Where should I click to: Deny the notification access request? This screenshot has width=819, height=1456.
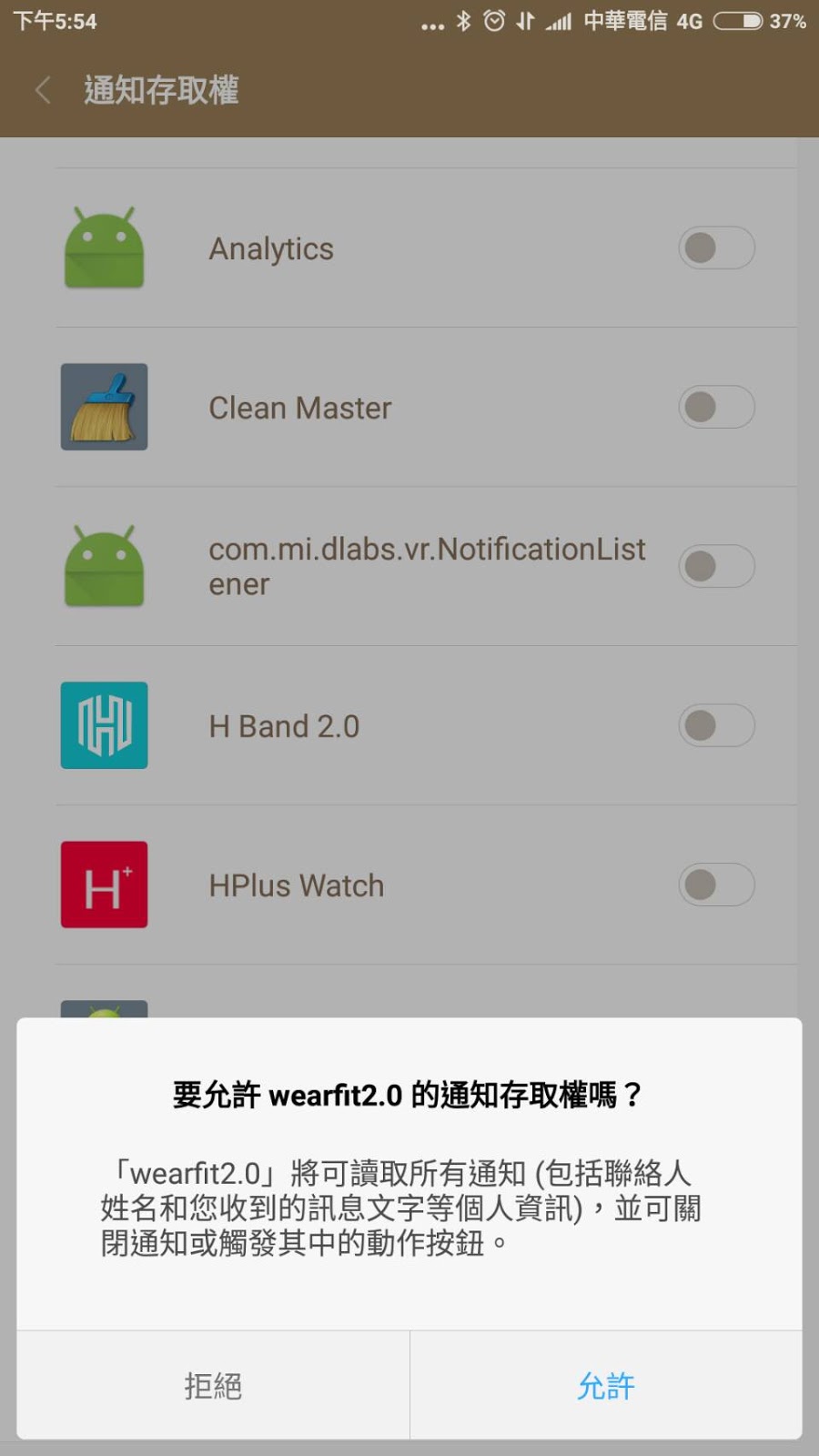click(213, 1386)
